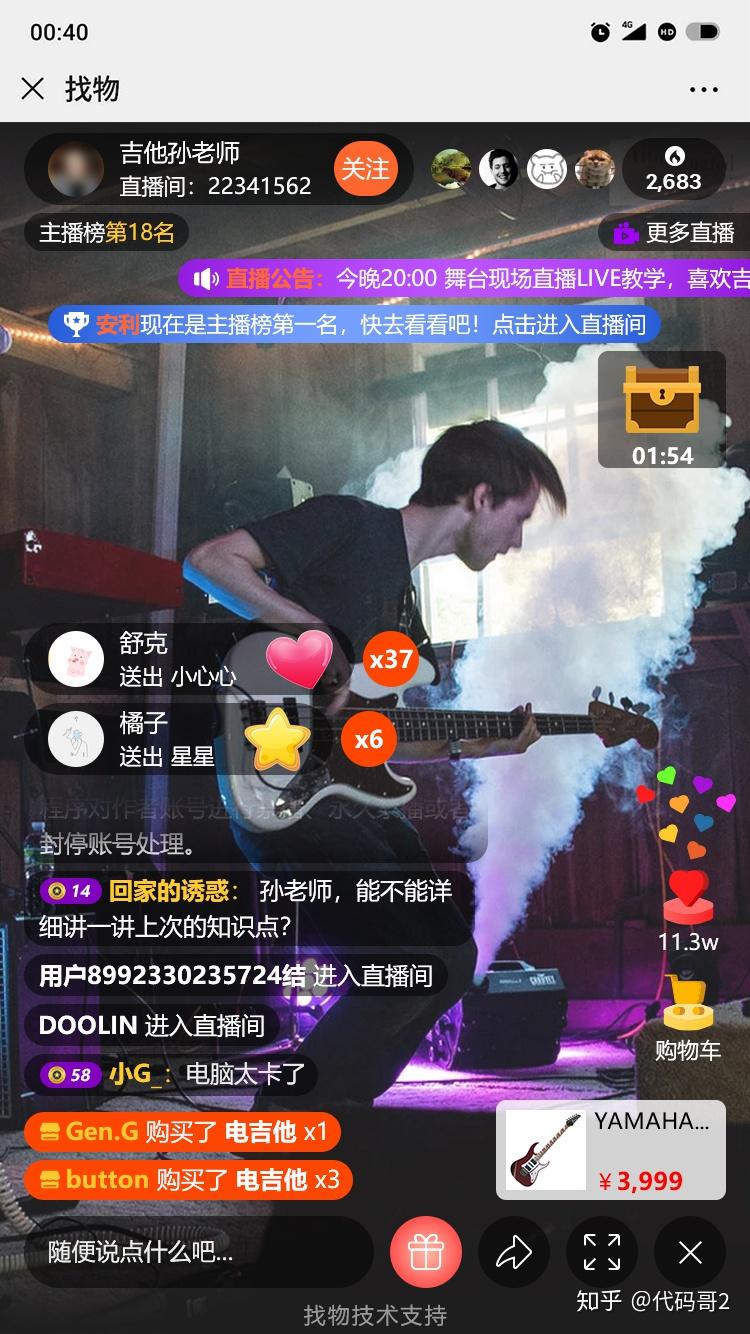View the 主播榜第18名 ranking
Viewport: 750px width, 1334px height.
[x=106, y=233]
